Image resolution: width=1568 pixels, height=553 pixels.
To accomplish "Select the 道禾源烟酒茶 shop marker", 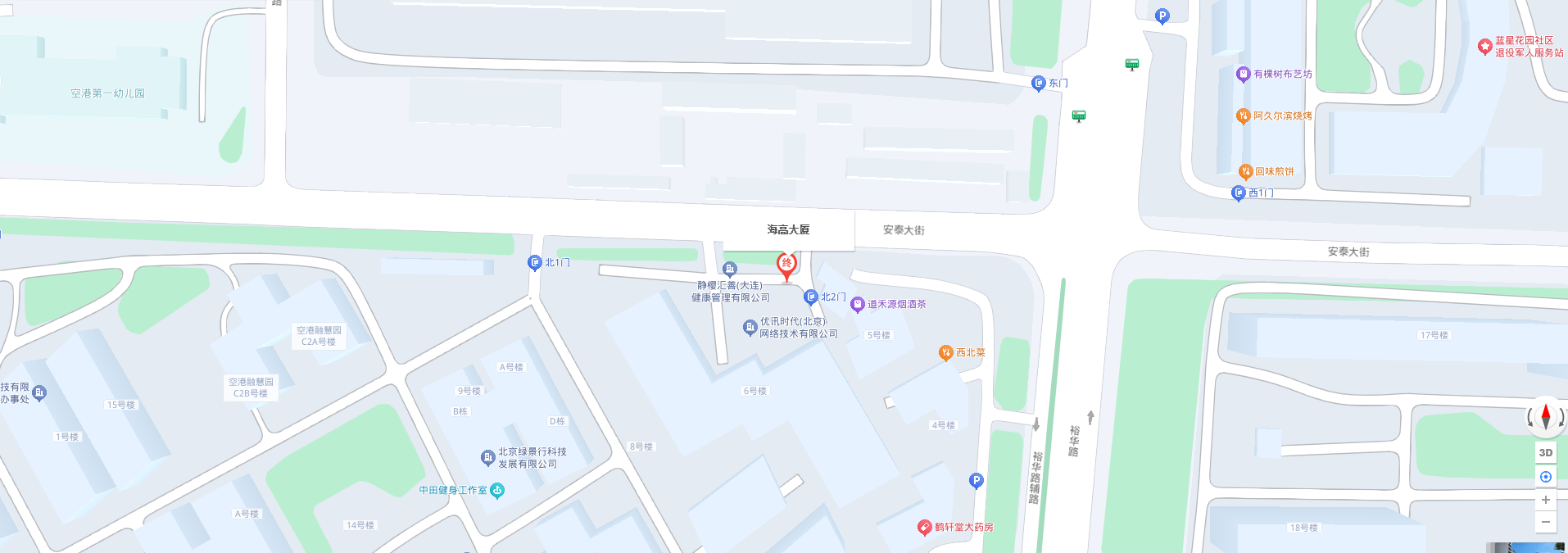I will click(858, 305).
